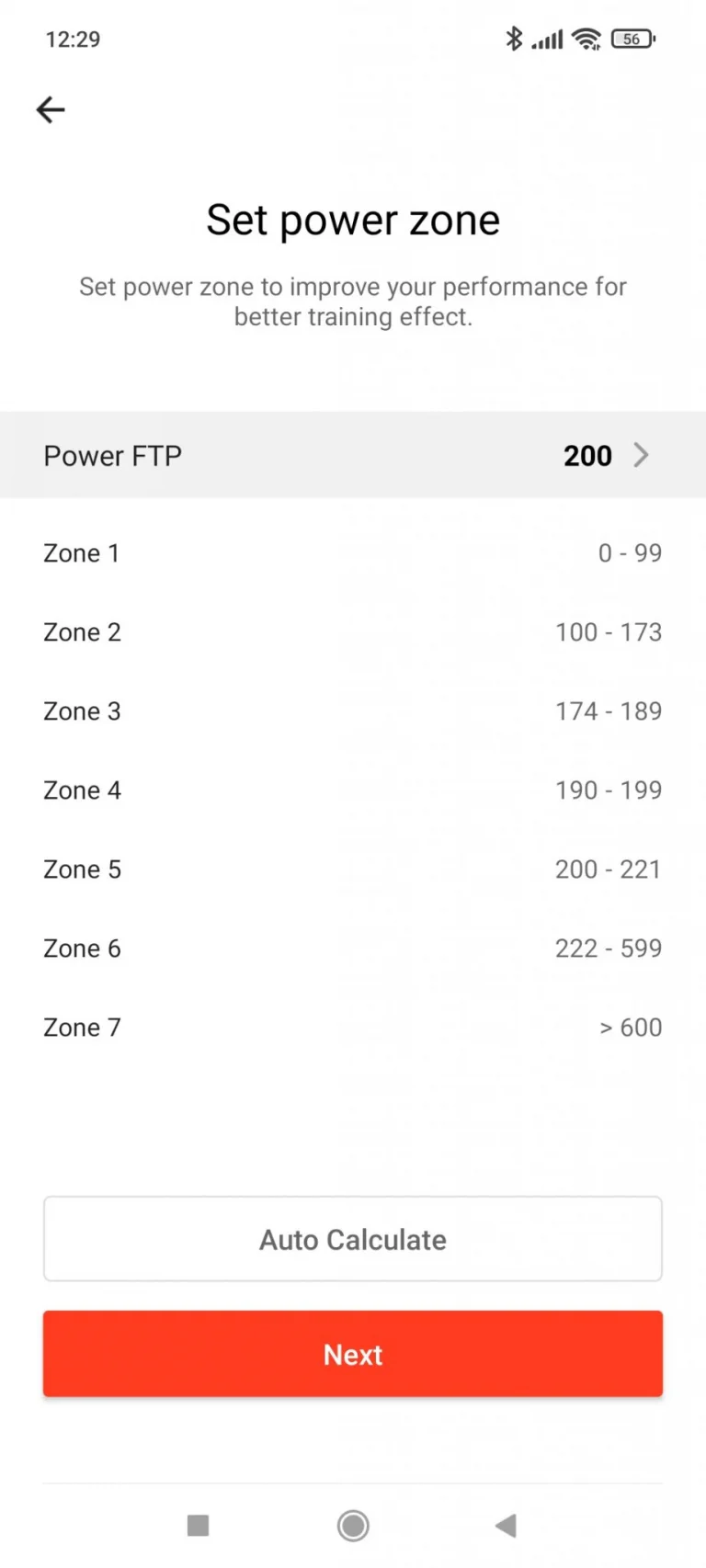Go to the system home screen
This screenshot has width=706, height=1568.
click(353, 1526)
